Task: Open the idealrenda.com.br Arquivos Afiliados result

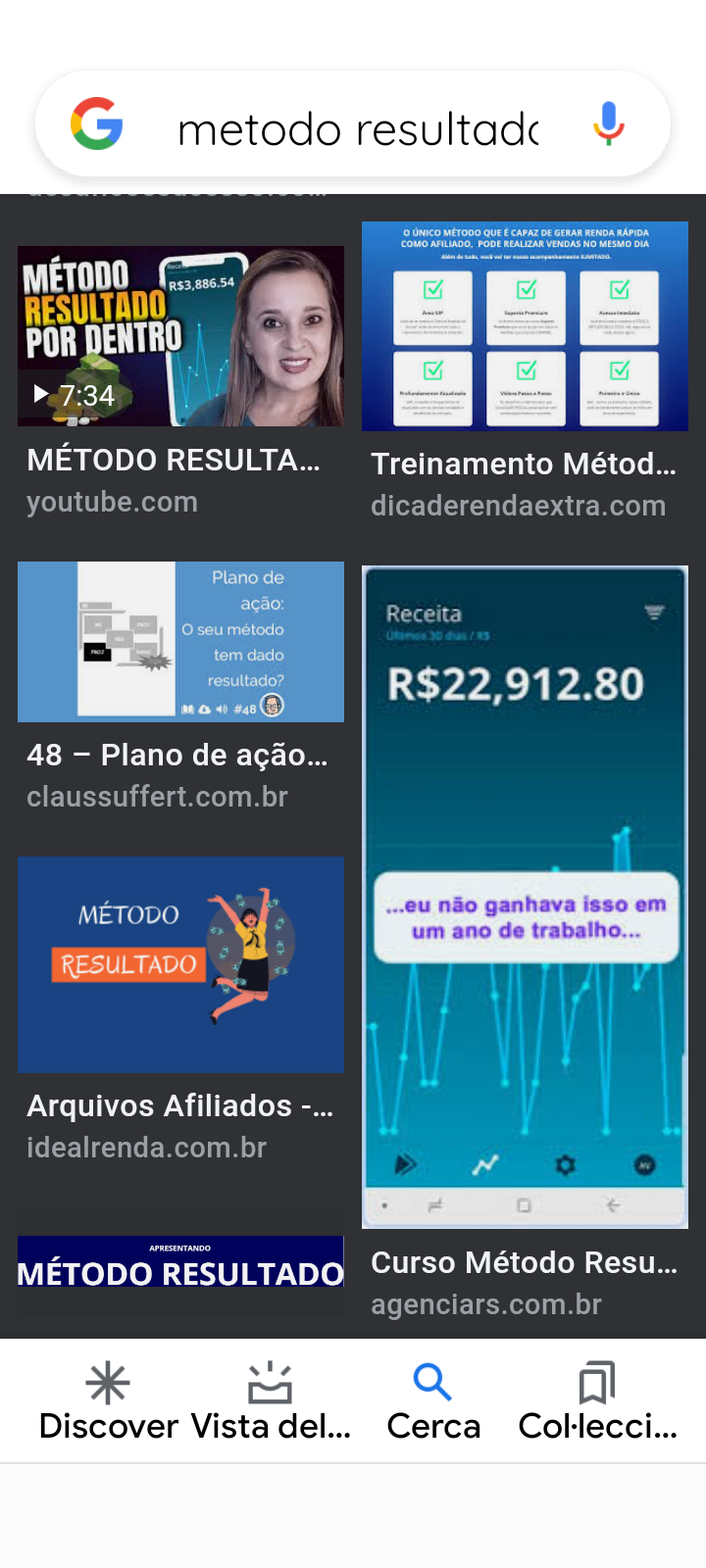Action: (180, 965)
